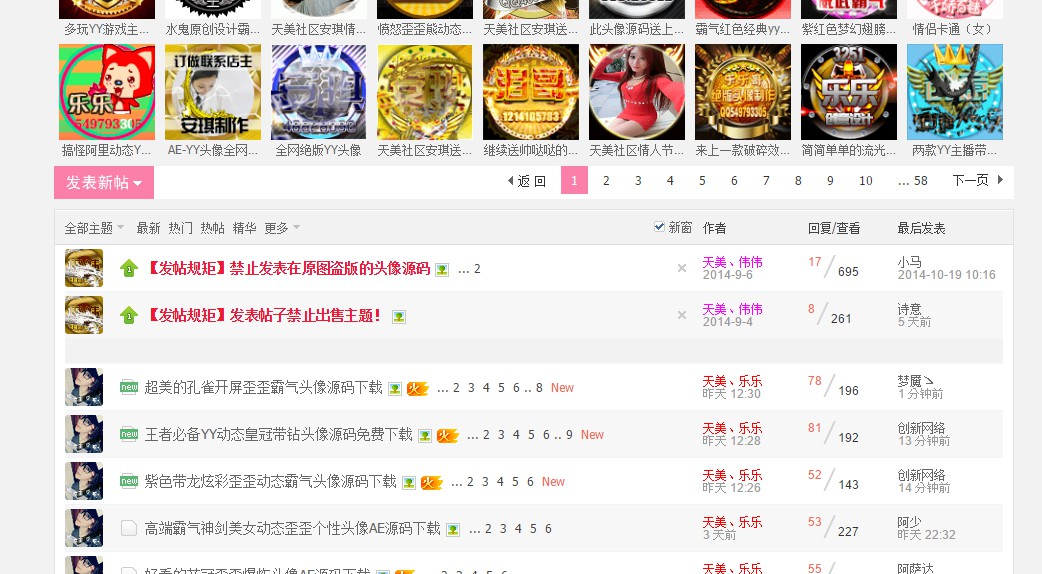Viewport: 1042px width, 574px height.
Task: Dismiss the 禁止发表在原图盗版的头像源码 pinned thread
Action: (x=682, y=268)
